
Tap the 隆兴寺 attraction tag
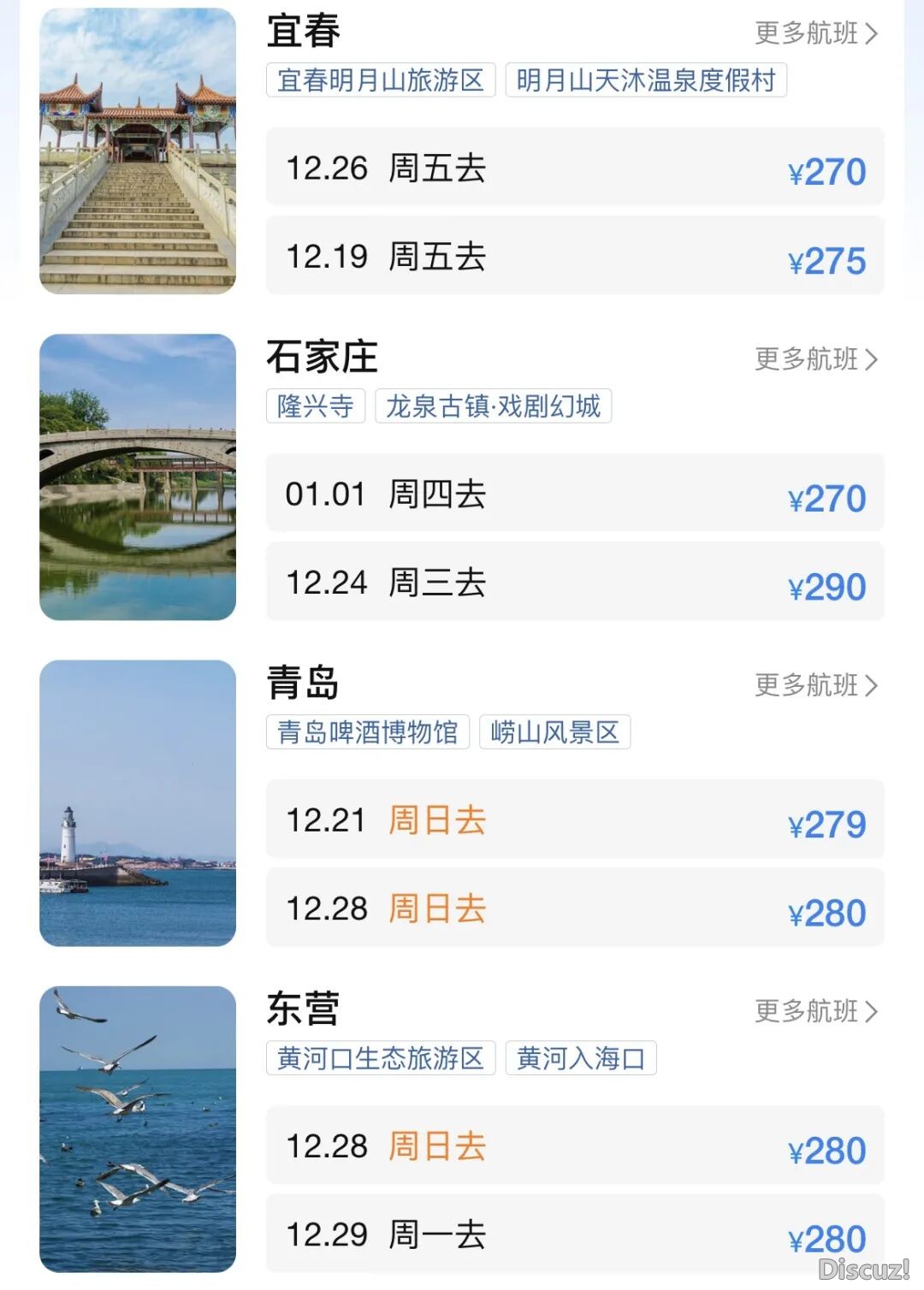(x=316, y=406)
